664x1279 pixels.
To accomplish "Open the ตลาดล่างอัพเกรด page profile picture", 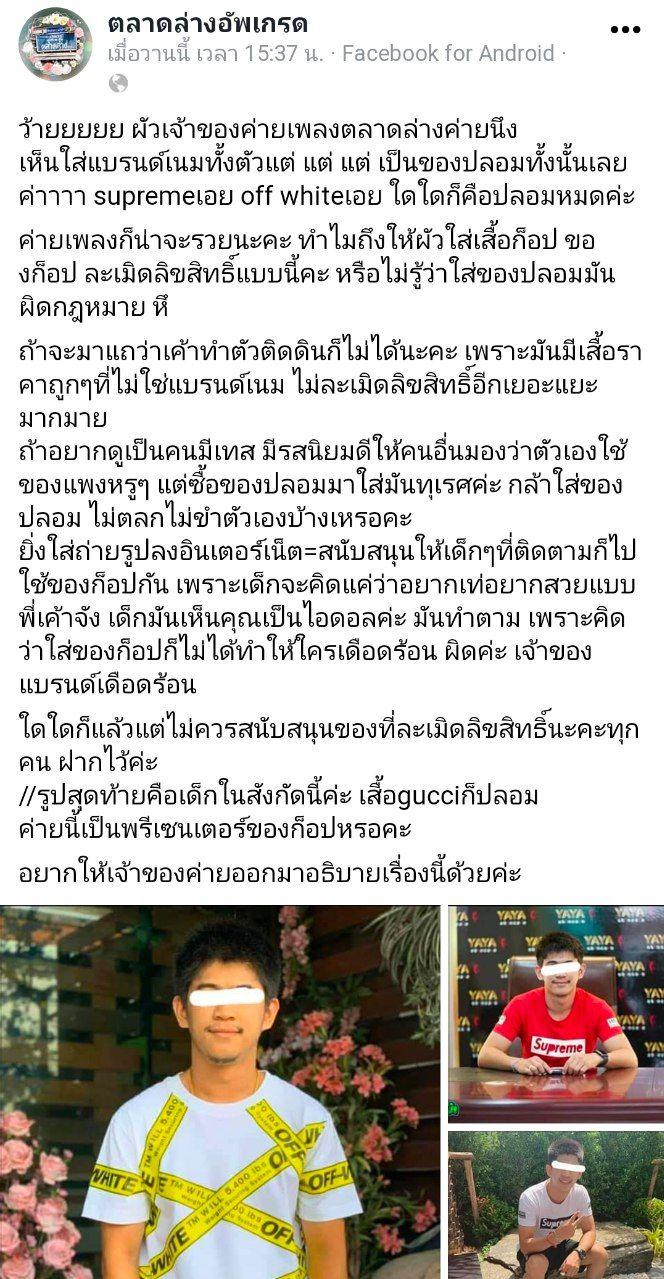I will click(x=55, y=43).
